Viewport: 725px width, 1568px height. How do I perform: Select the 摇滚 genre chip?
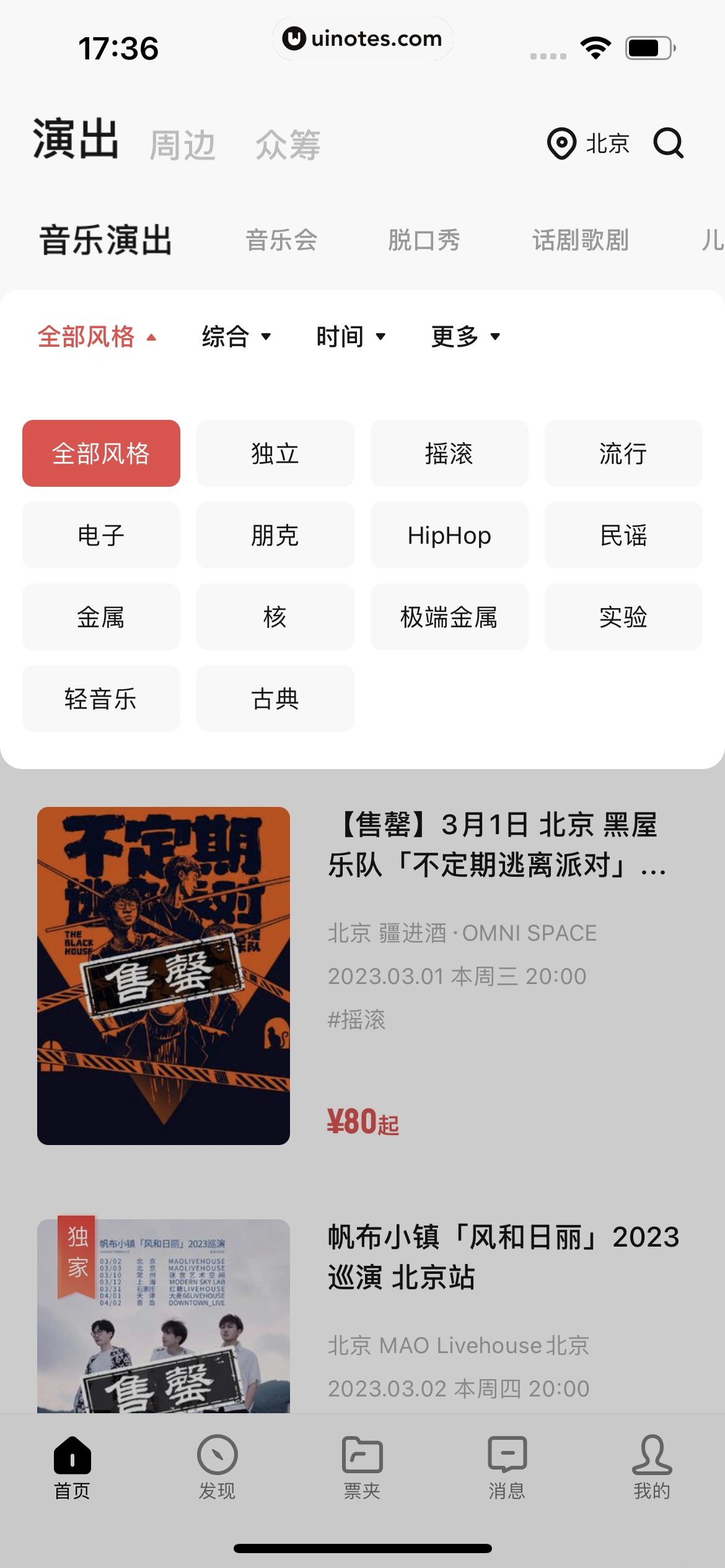click(x=449, y=453)
